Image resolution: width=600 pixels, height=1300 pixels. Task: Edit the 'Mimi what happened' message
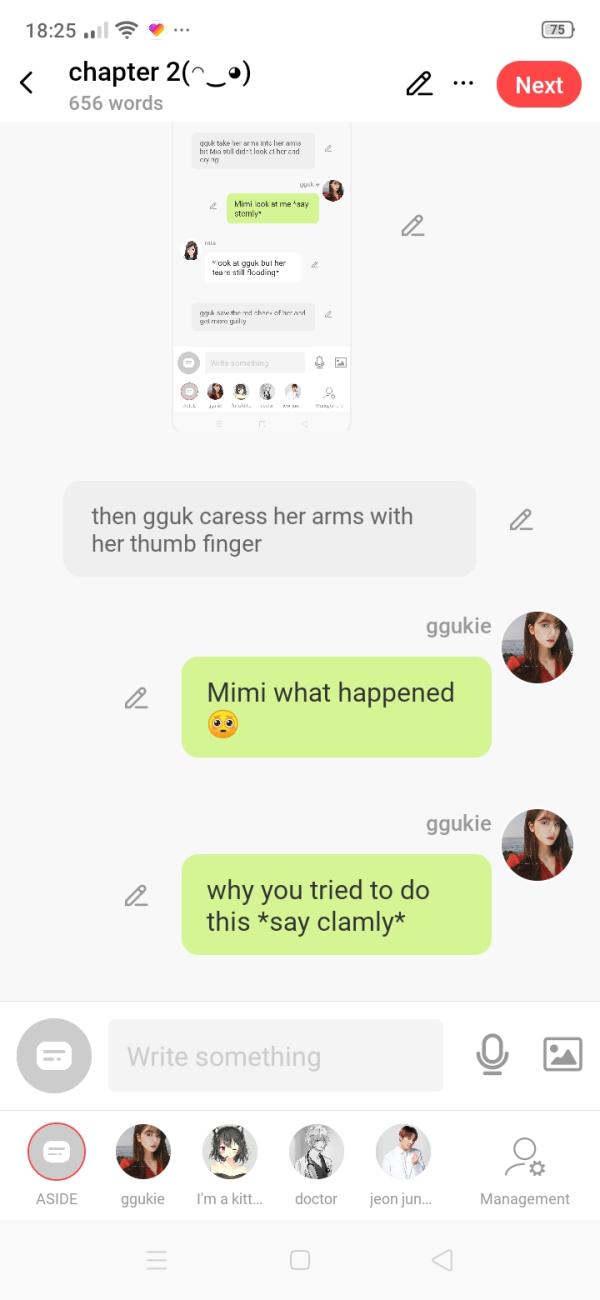pos(136,698)
